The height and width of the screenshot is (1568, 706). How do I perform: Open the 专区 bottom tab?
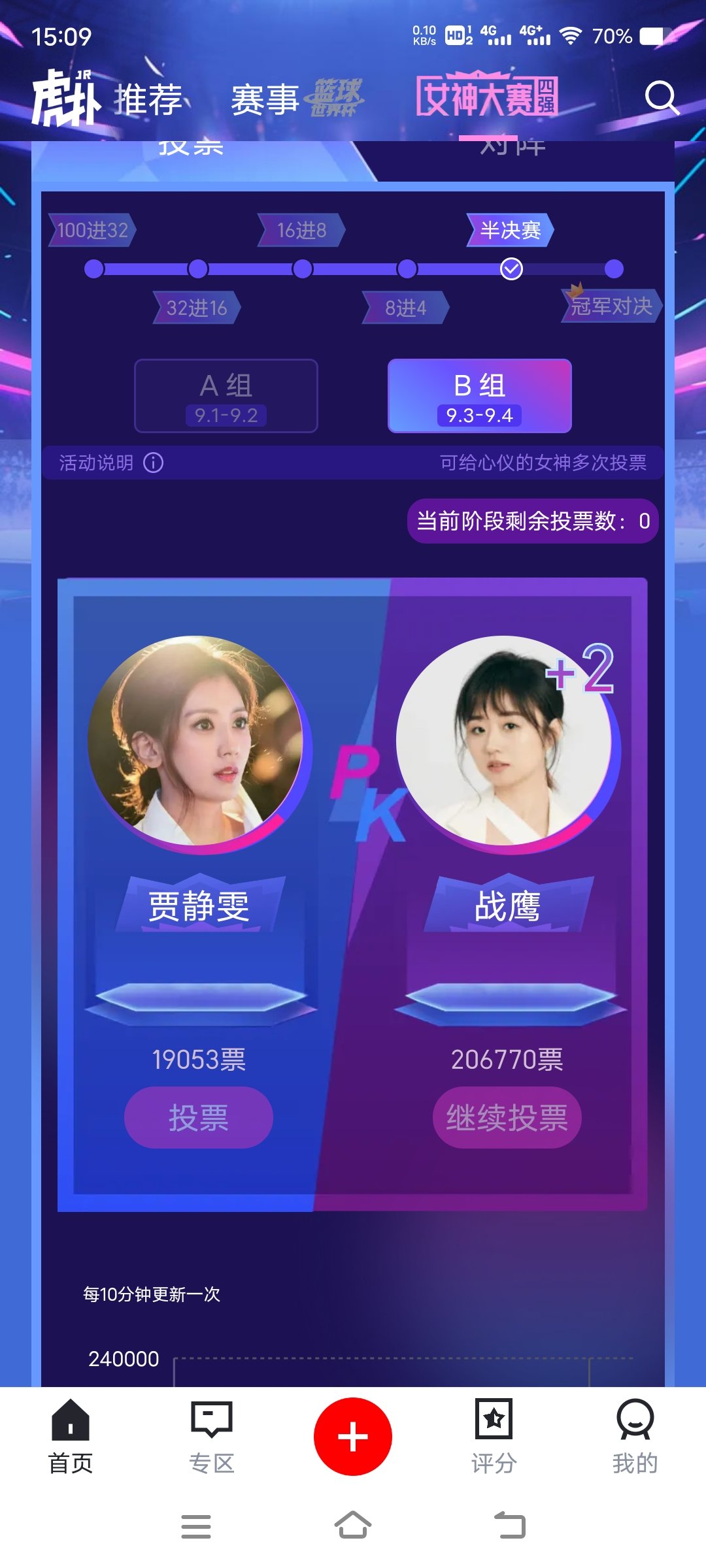tap(211, 1436)
